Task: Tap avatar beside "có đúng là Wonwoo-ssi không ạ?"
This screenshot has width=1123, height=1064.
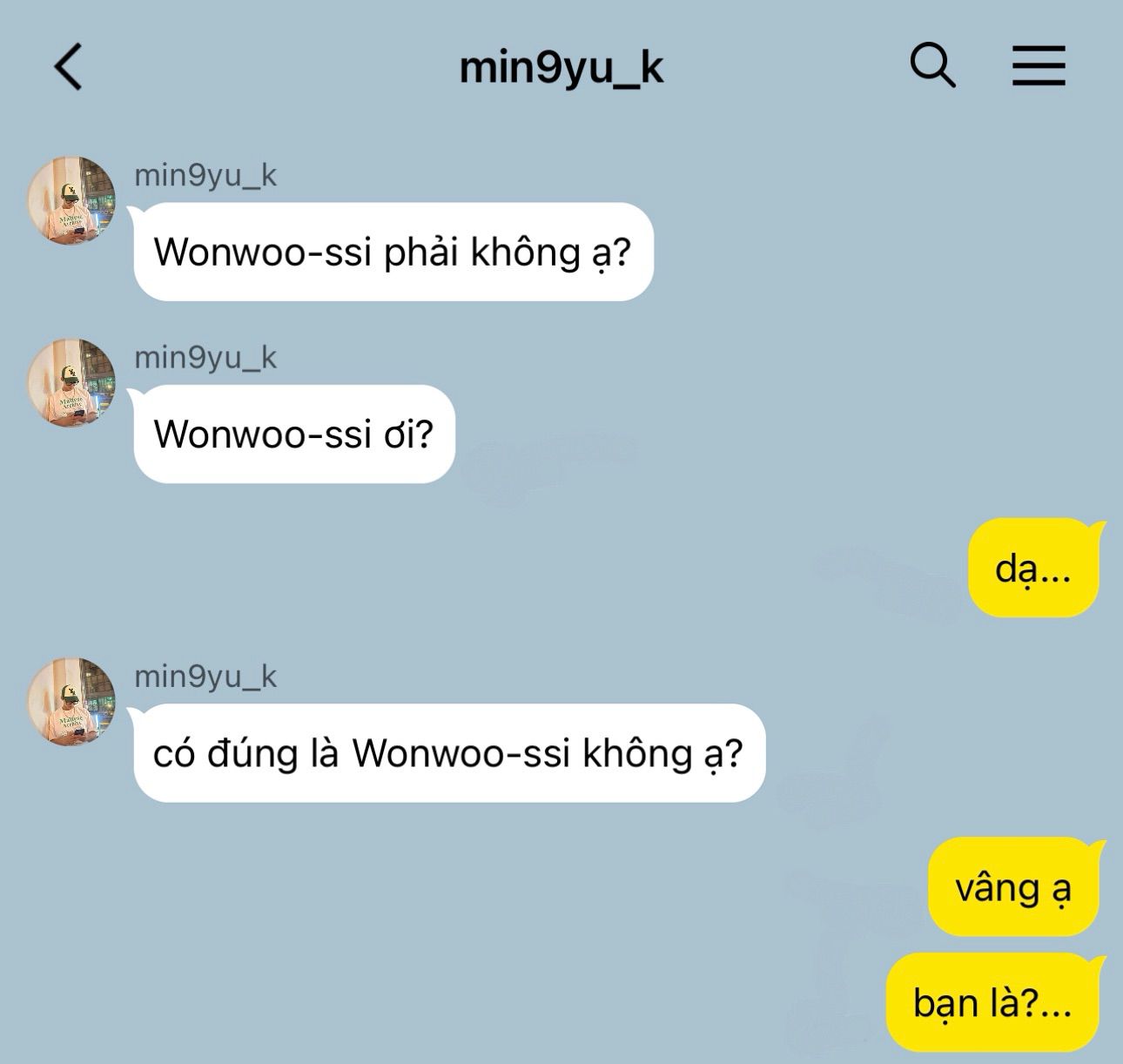Action: click(71, 702)
